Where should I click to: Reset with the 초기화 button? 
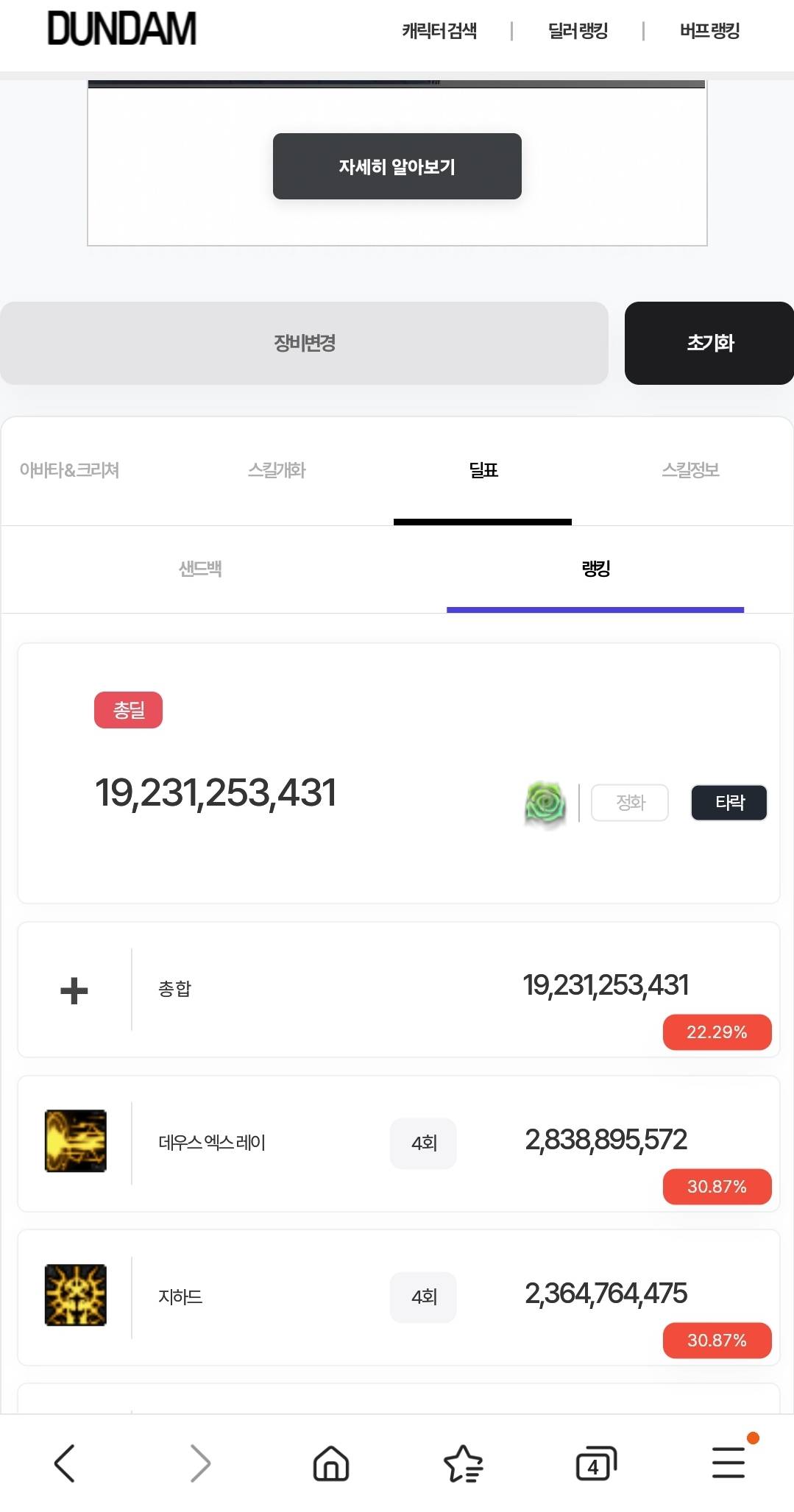tap(709, 343)
